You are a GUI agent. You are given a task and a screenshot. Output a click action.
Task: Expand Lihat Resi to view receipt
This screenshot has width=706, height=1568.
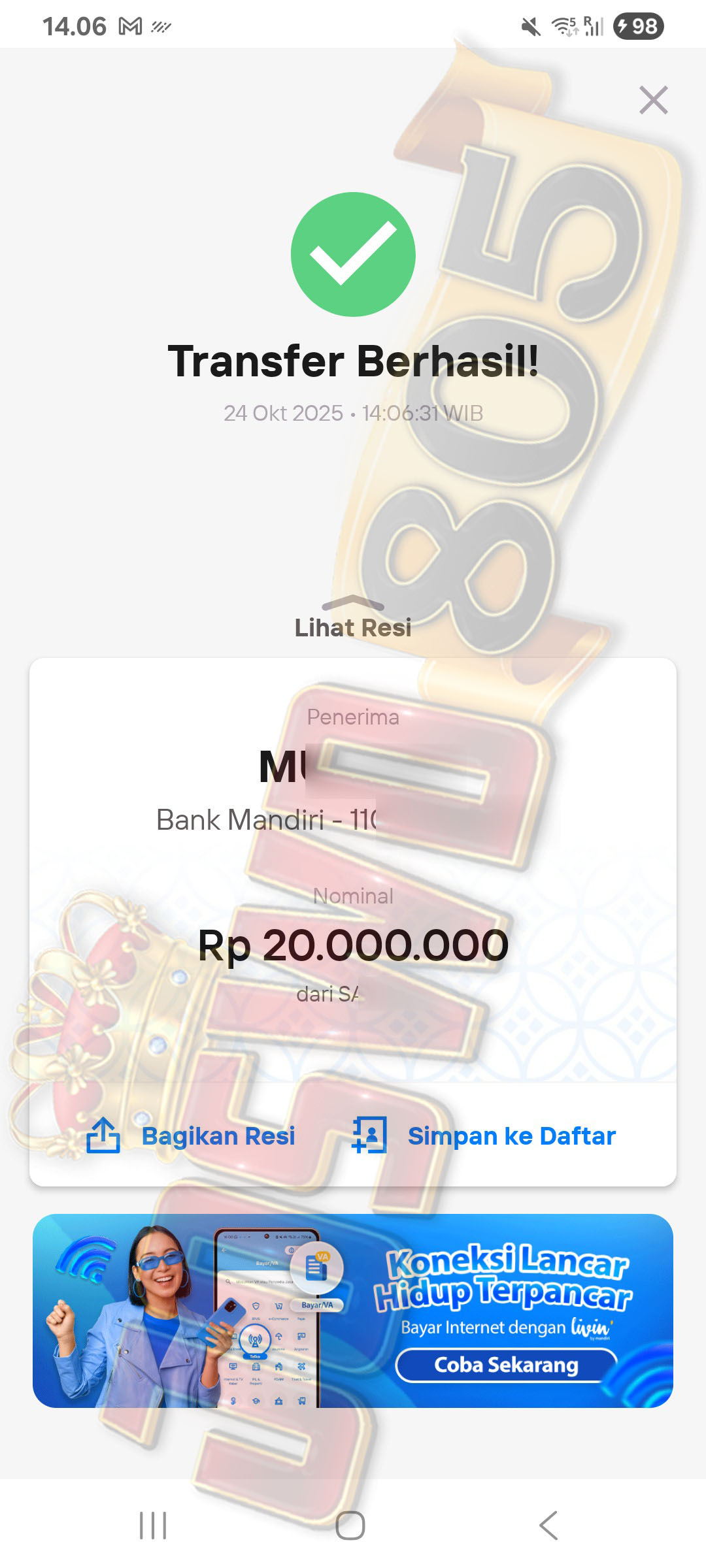[x=353, y=618]
